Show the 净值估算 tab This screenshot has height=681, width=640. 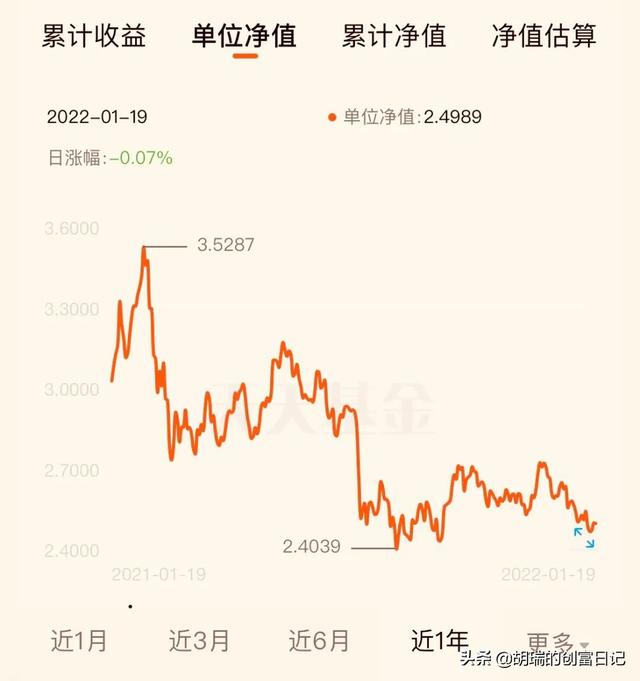pyautogui.click(x=544, y=37)
